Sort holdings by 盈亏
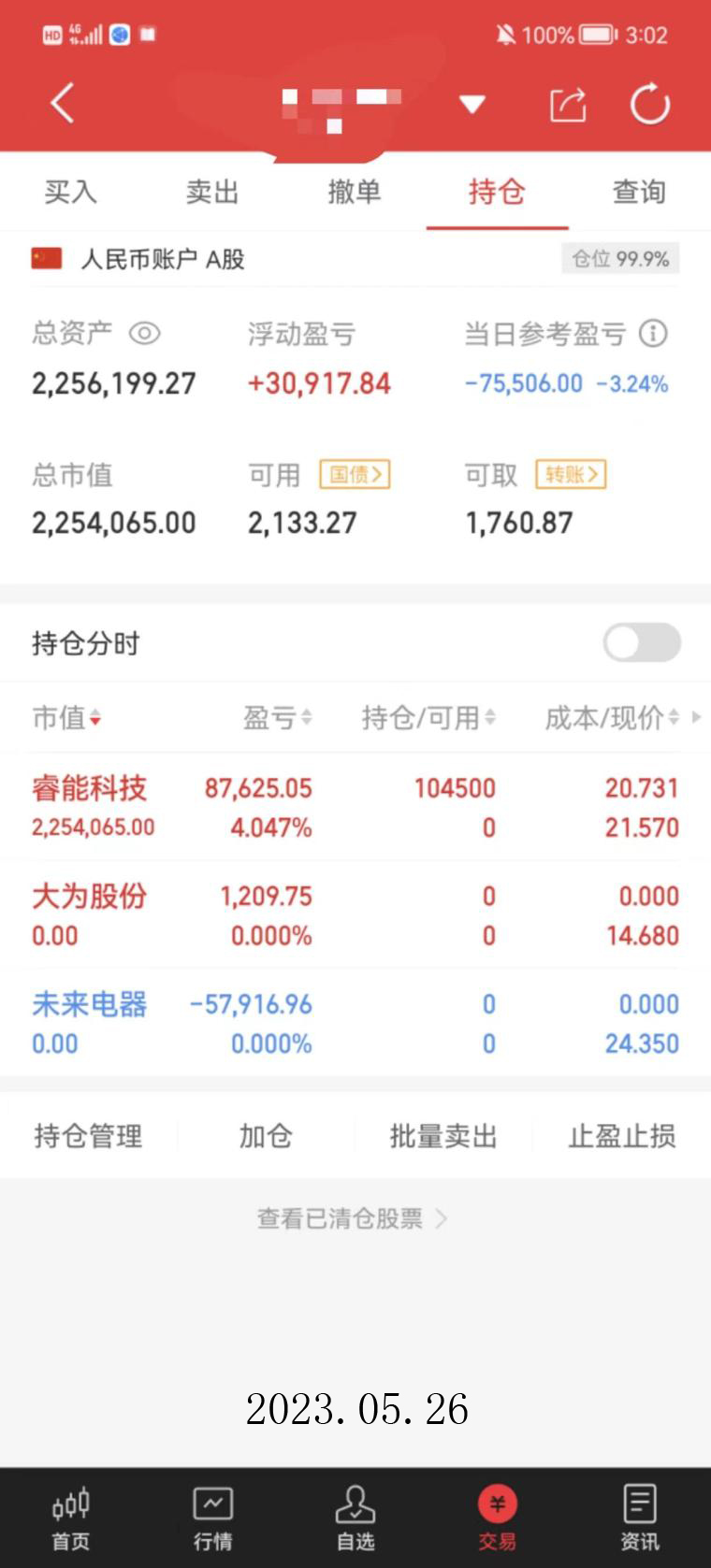This screenshot has width=711, height=1568. click(277, 718)
